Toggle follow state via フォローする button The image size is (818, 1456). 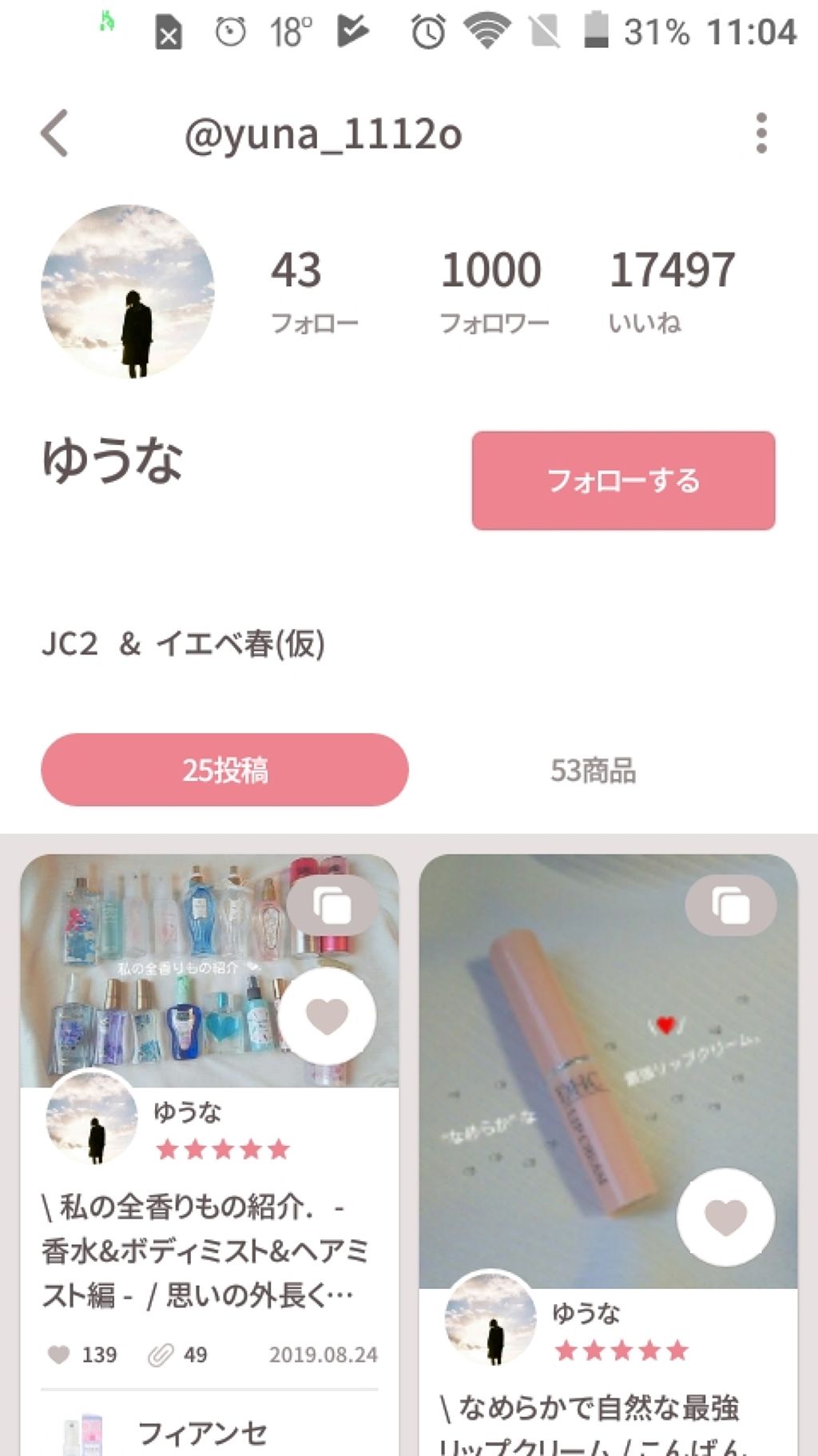(x=623, y=480)
